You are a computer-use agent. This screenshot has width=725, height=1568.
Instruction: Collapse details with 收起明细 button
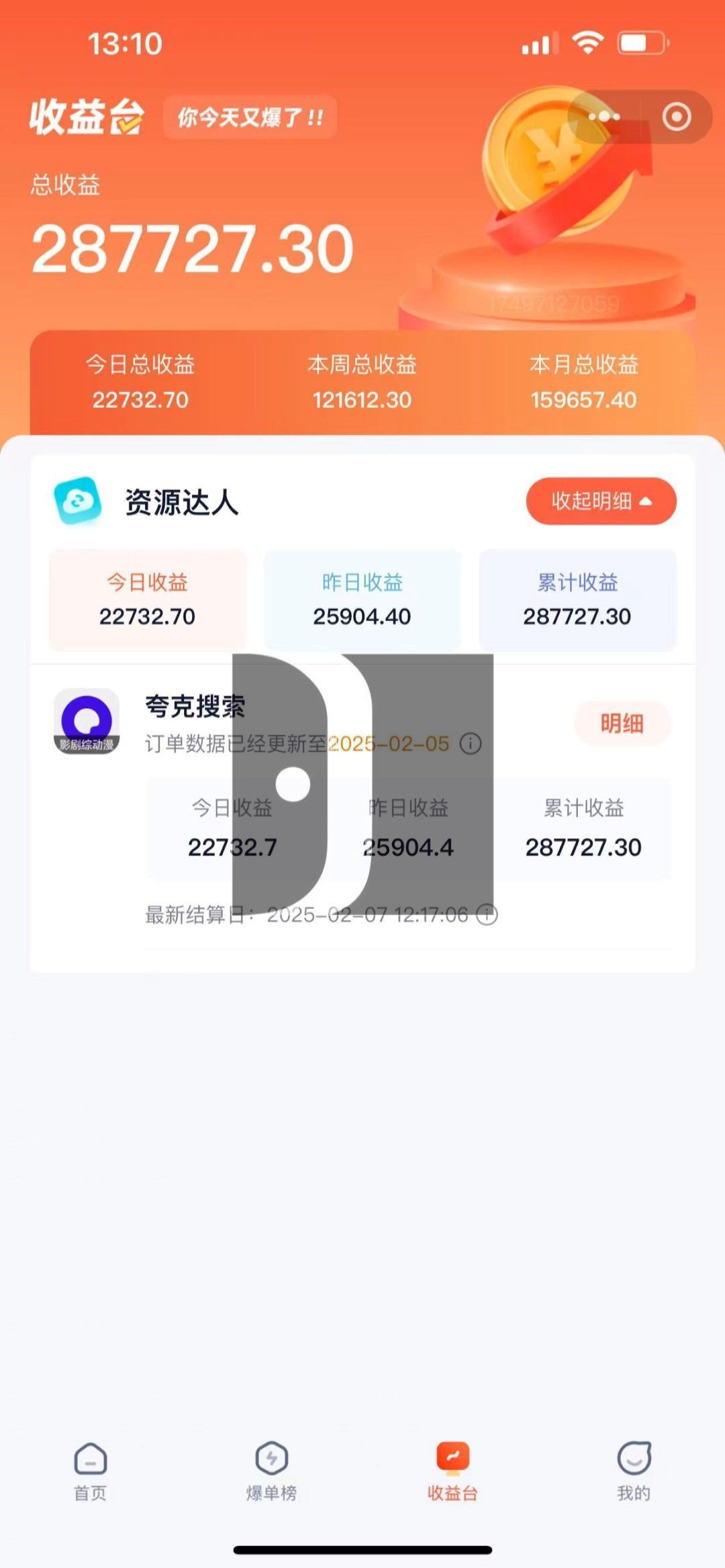pos(601,501)
